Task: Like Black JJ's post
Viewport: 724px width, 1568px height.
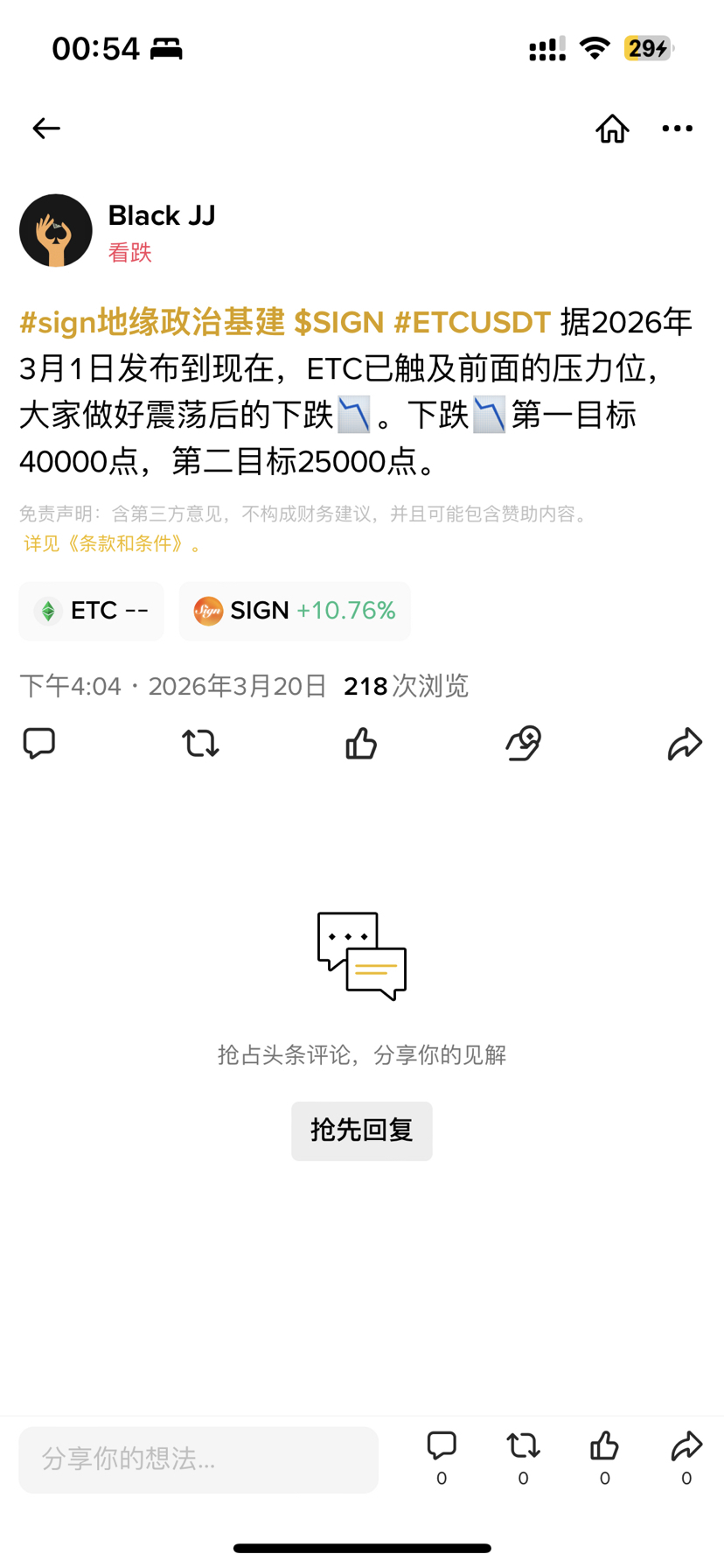Action: (361, 744)
